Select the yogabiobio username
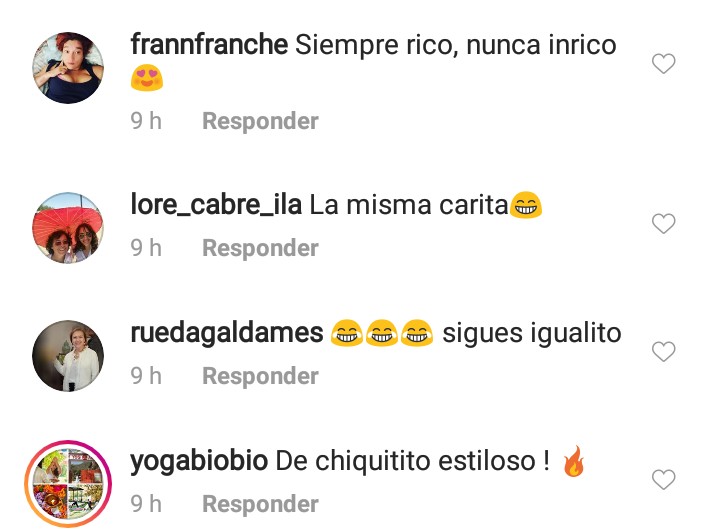The height and width of the screenshot is (532, 720). (199, 461)
